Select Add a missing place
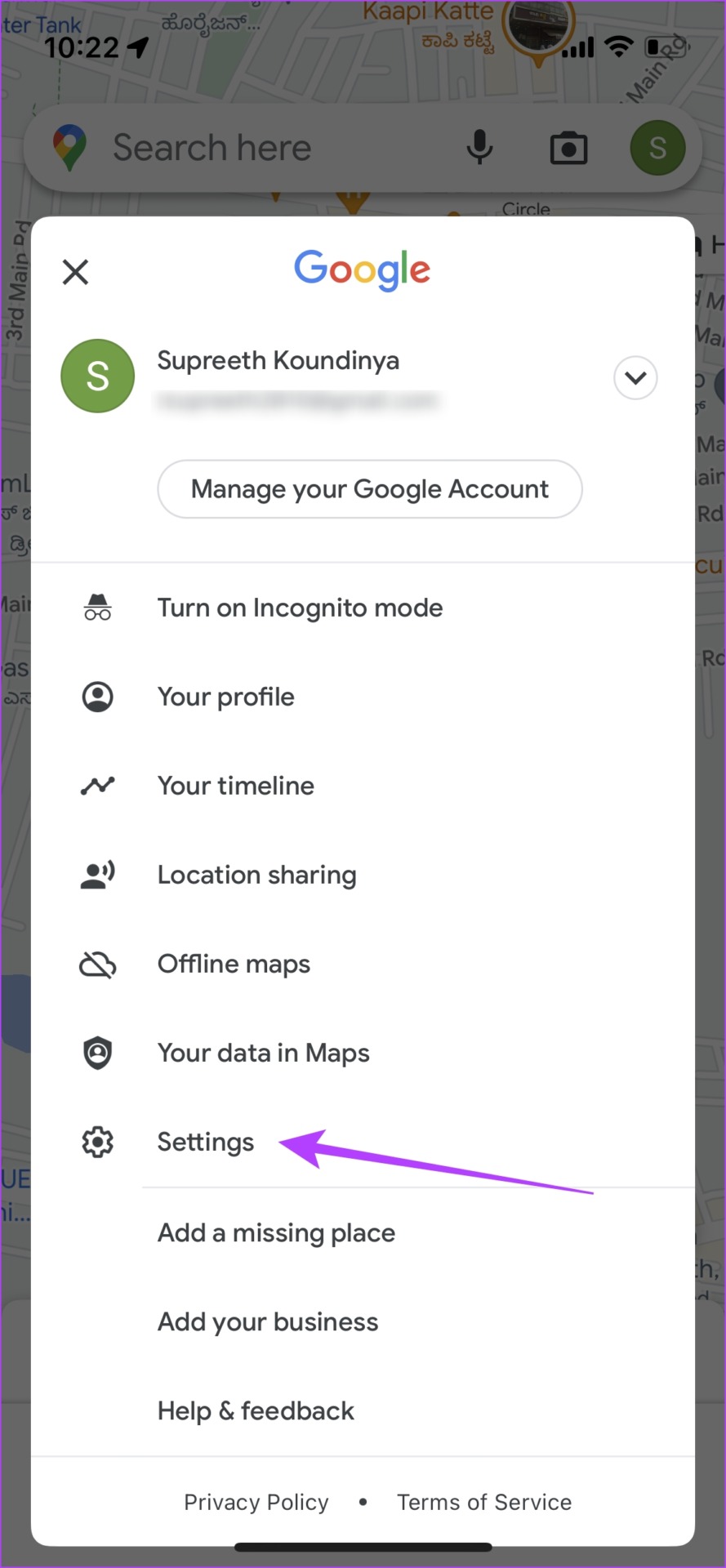The width and height of the screenshot is (726, 1568). (x=276, y=1233)
